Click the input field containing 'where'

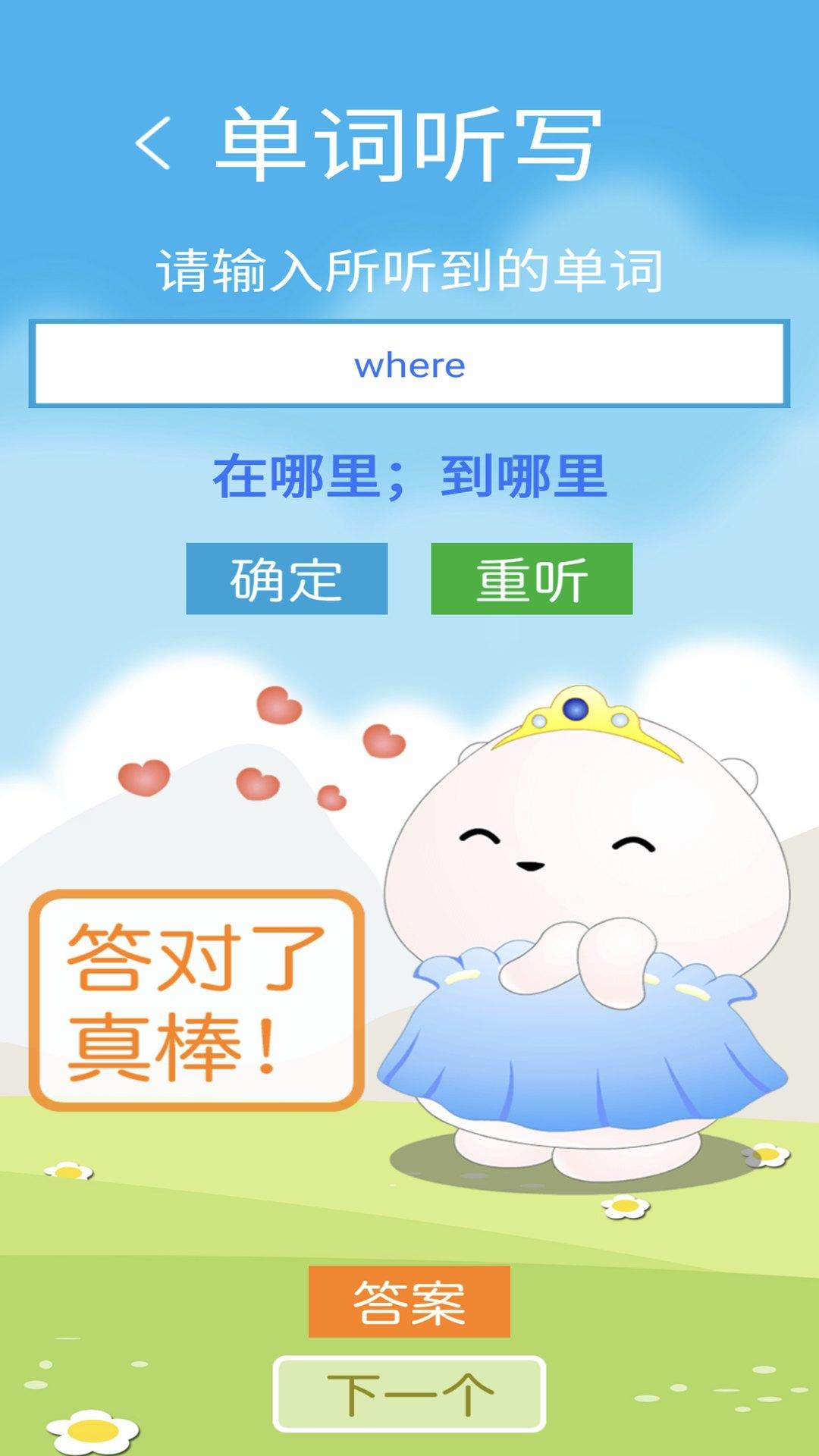(409, 364)
